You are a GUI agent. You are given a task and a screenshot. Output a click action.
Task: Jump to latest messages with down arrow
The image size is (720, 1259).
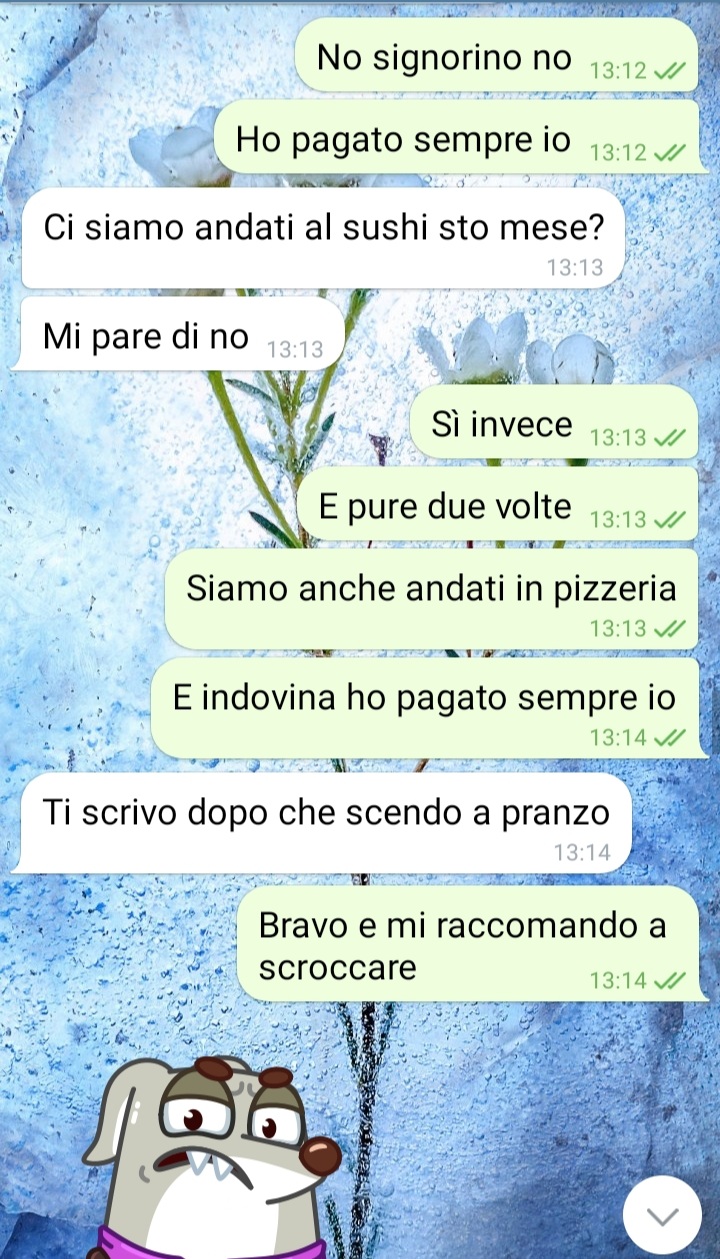tap(662, 1215)
